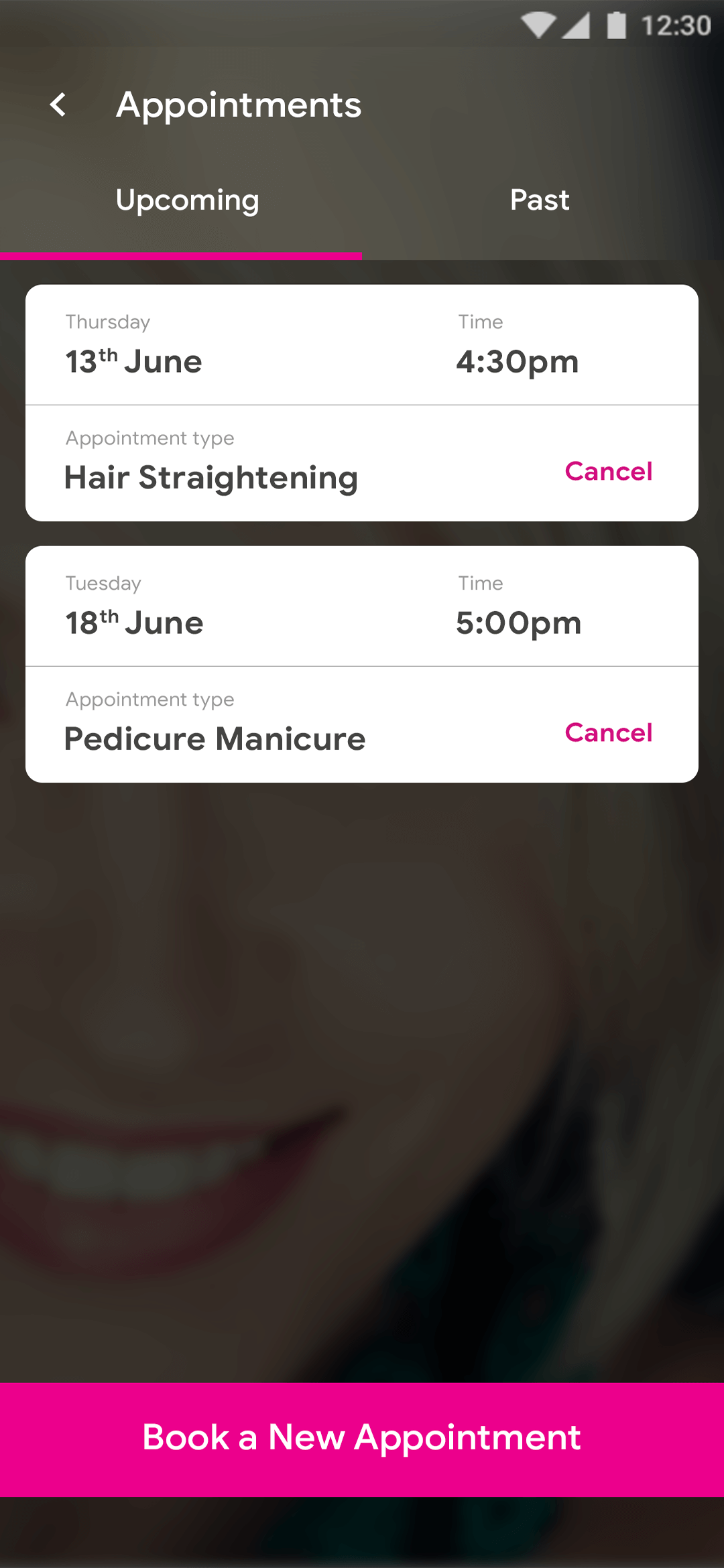Cancel the Pedicure Manicure appointment
Screen dimensions: 724x1568
[609, 733]
